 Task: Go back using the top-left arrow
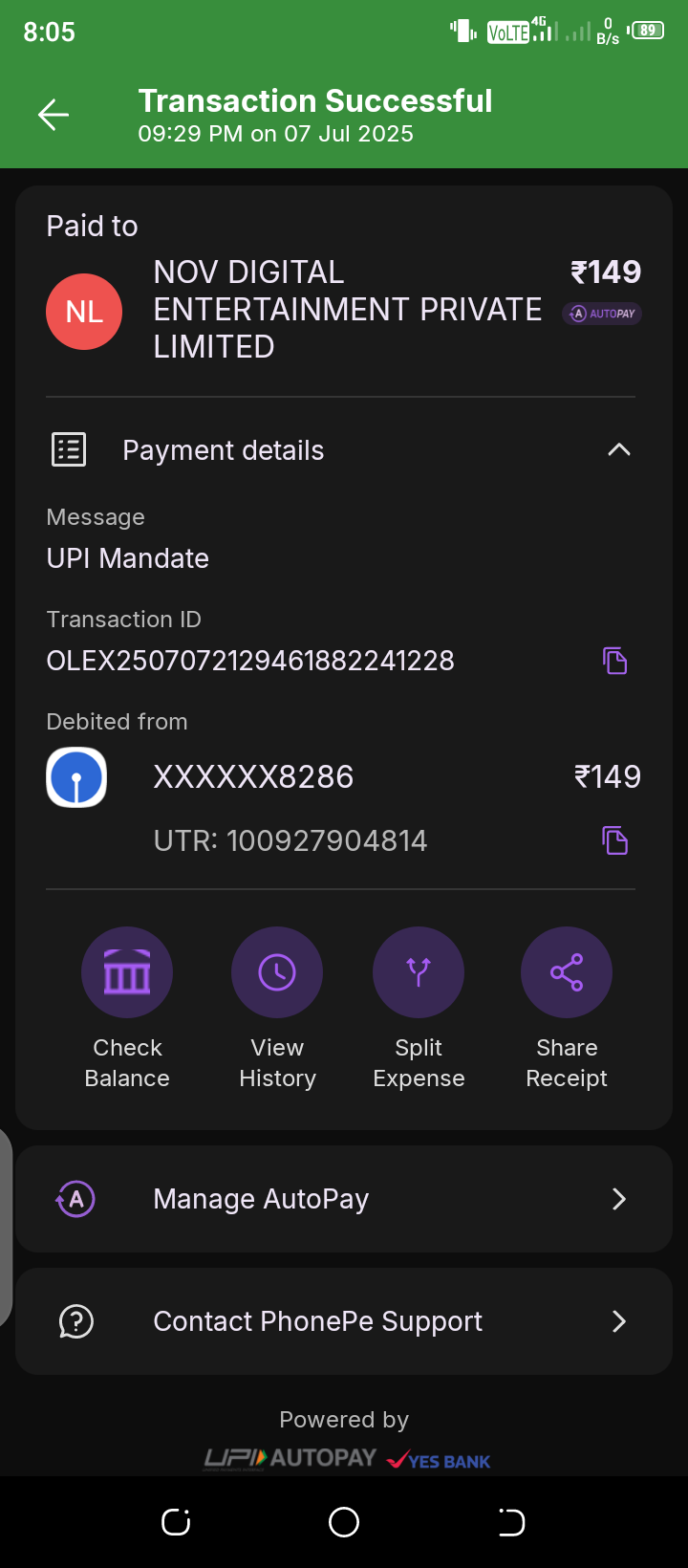pyautogui.click(x=54, y=116)
